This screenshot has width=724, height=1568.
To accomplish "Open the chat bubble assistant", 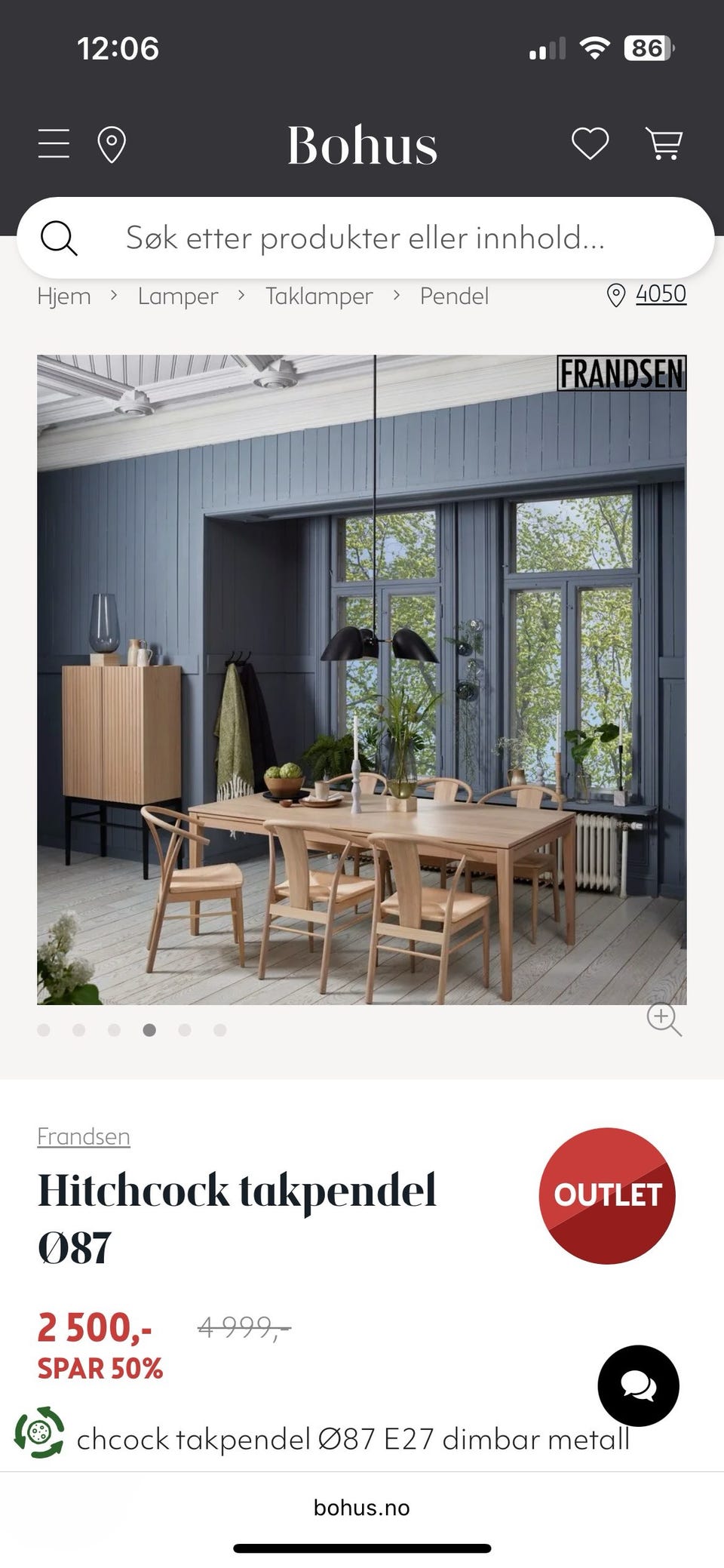I will (638, 1385).
